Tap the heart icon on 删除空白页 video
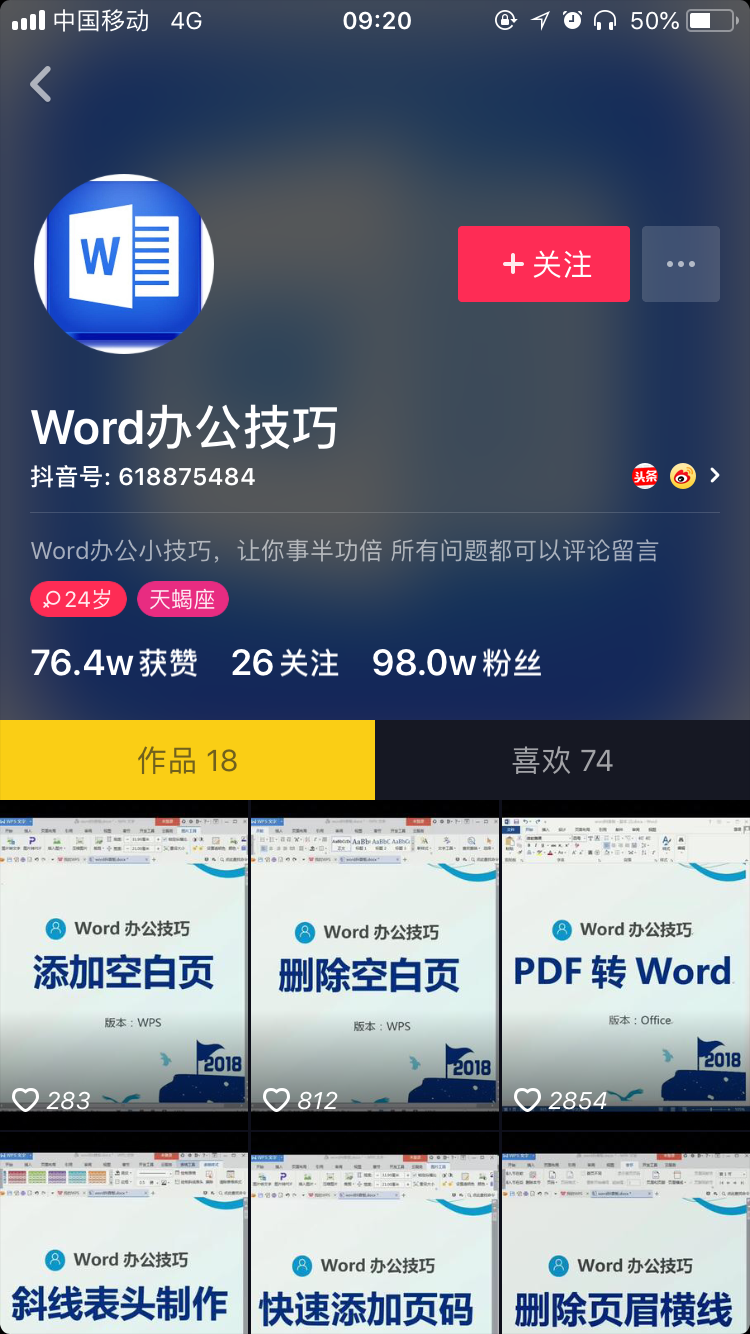Screen dimensions: 750x1334 click(277, 1099)
